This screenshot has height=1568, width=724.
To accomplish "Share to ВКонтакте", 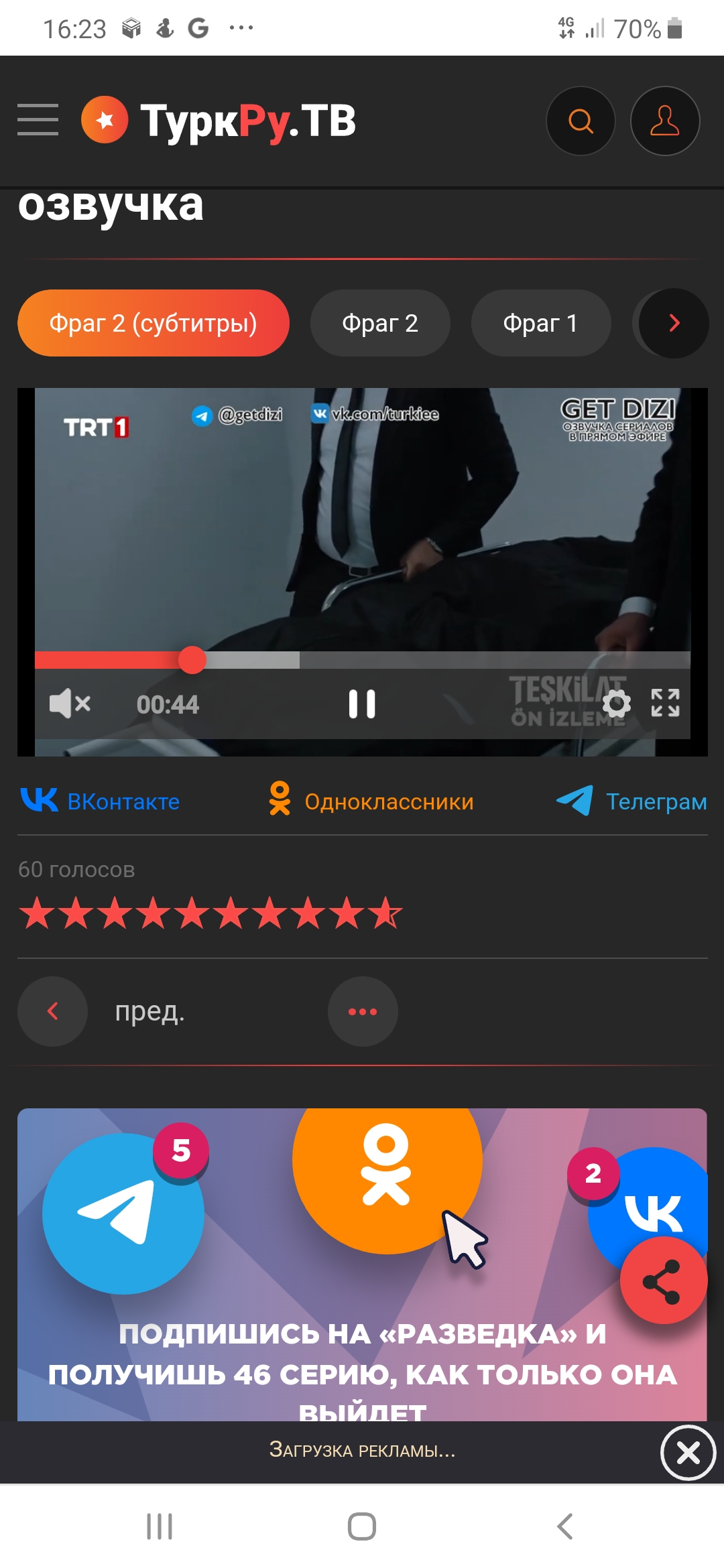I will [101, 801].
